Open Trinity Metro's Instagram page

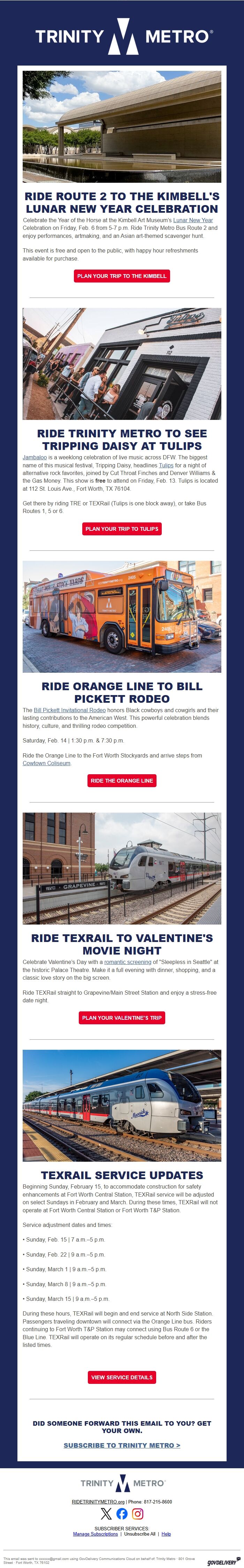pyautogui.click(x=138, y=1514)
